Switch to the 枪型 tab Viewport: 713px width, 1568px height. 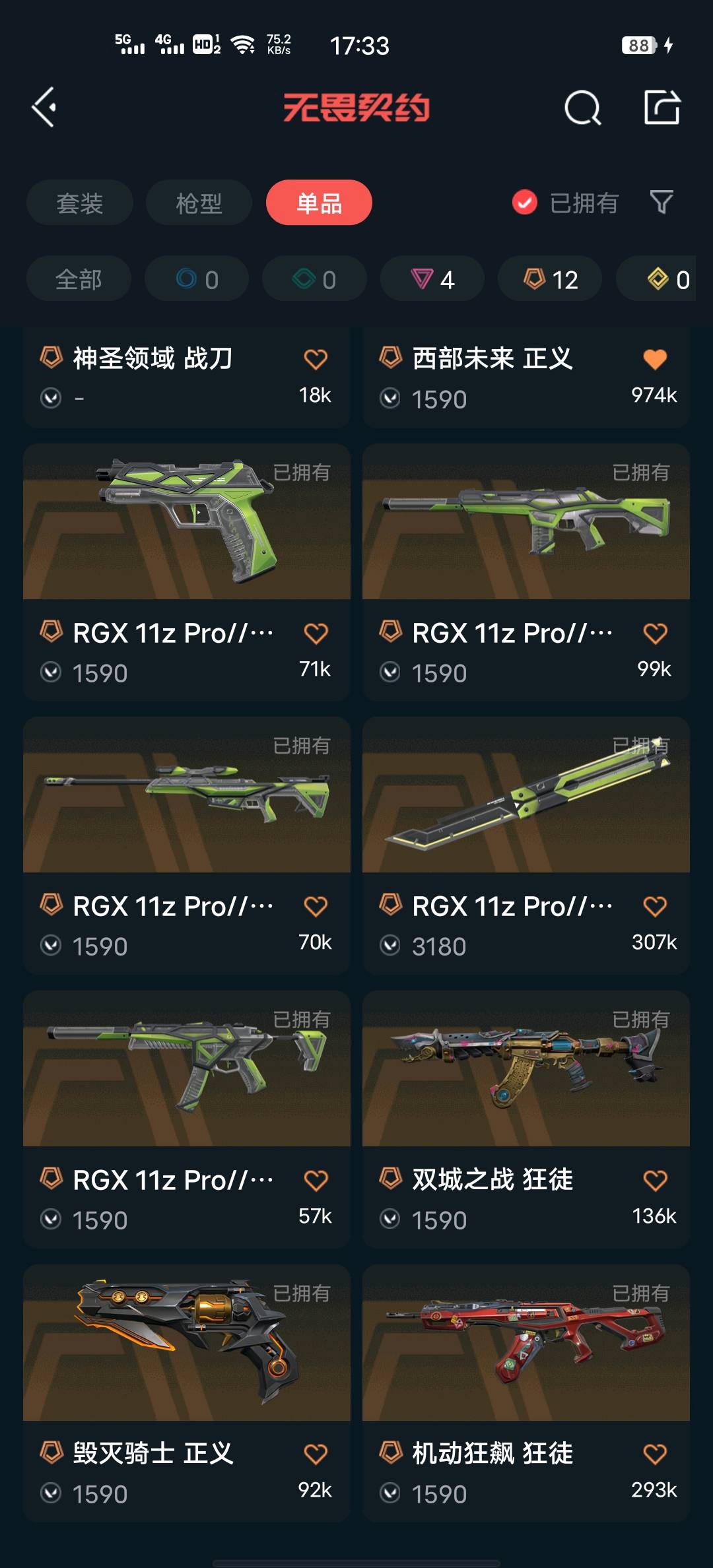(199, 203)
